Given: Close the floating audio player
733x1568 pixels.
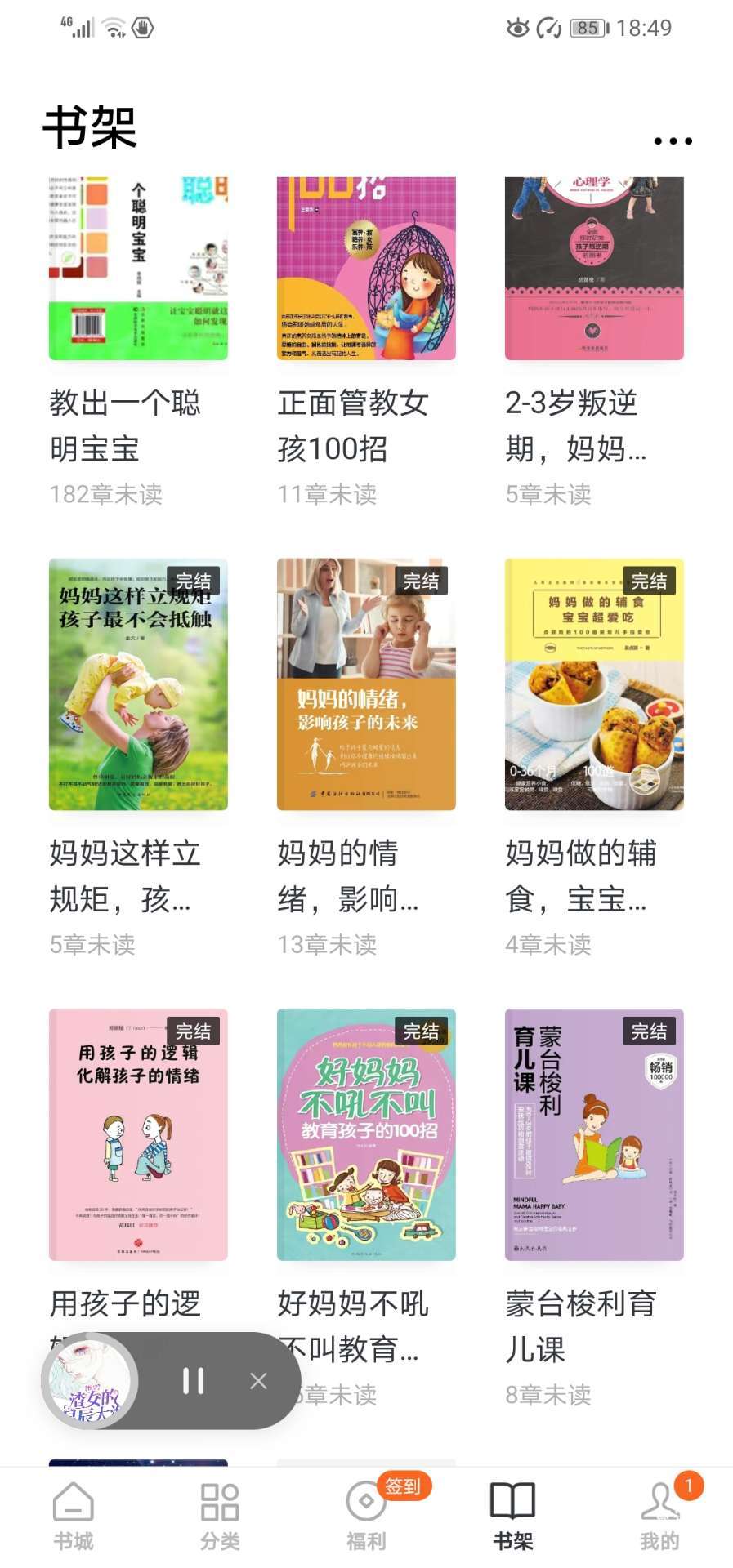Looking at the screenshot, I should (x=258, y=1381).
